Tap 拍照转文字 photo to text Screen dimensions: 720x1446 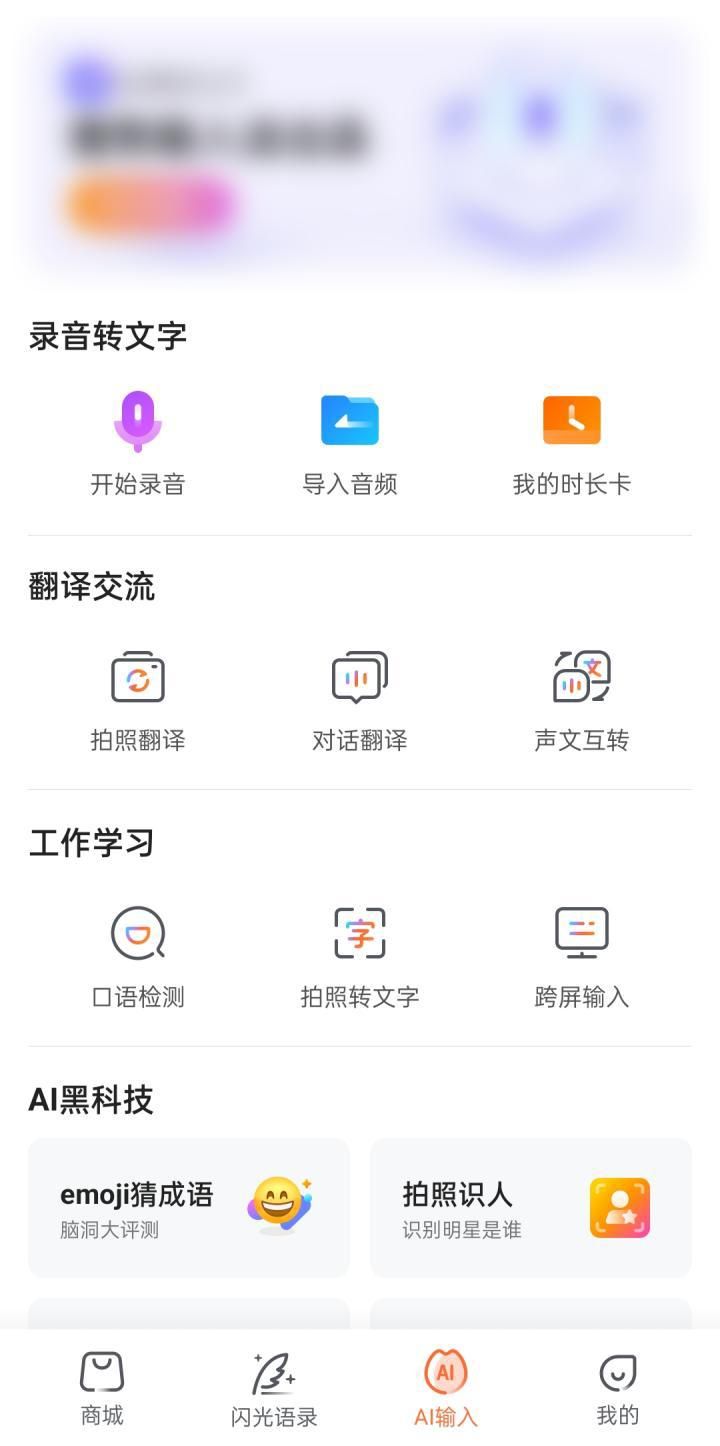coord(360,954)
